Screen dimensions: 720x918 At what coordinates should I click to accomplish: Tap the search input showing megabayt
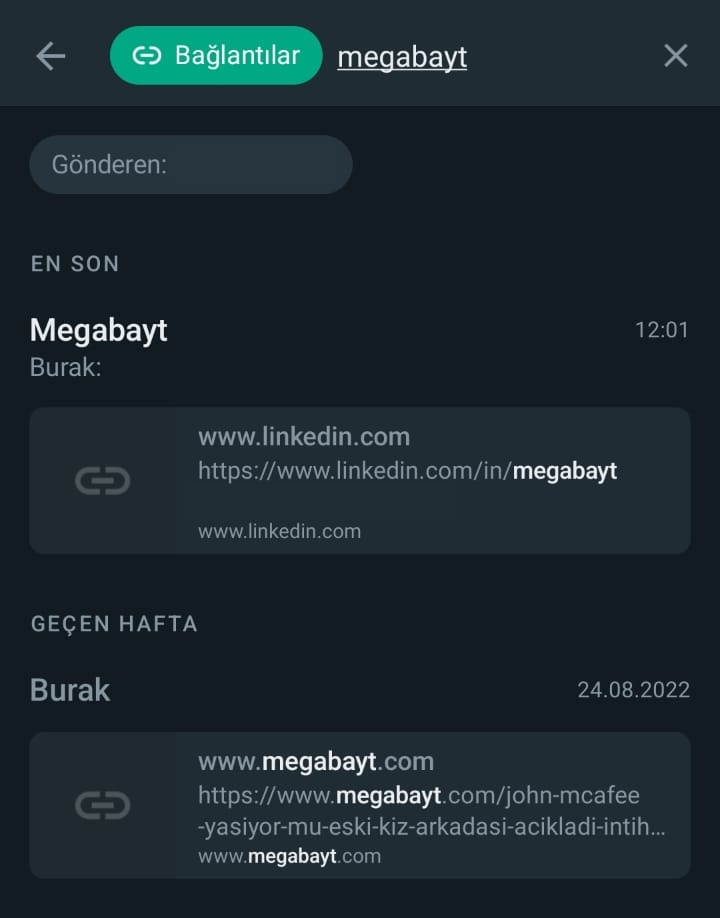401,56
